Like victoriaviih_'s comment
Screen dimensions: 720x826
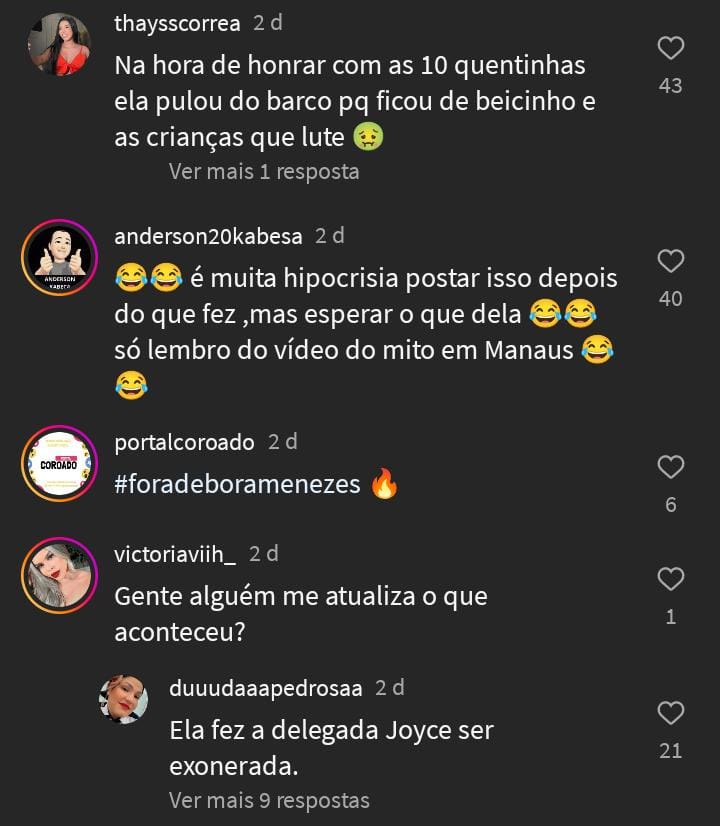pyautogui.click(x=670, y=579)
